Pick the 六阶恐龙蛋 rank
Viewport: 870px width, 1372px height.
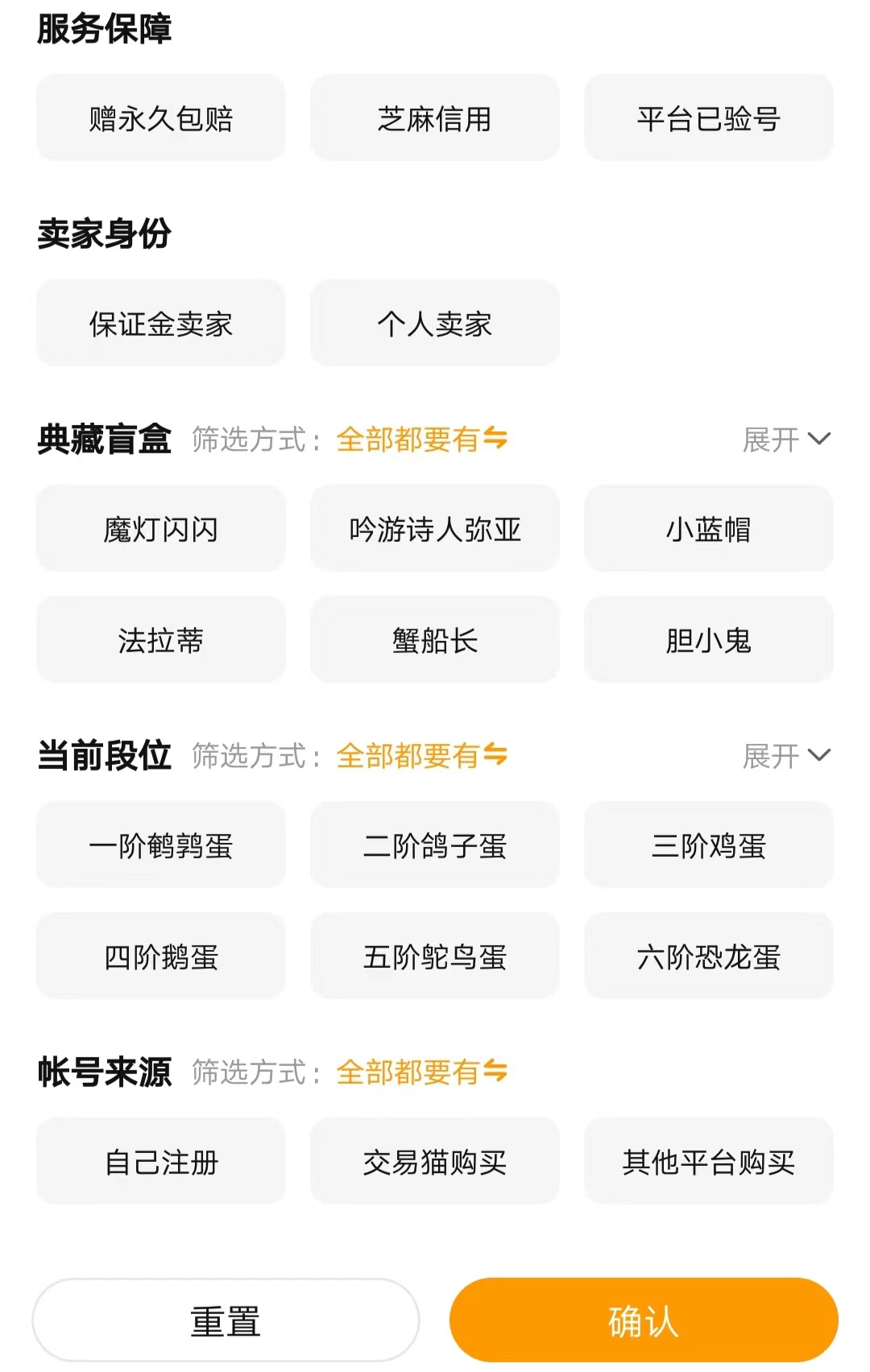click(709, 957)
